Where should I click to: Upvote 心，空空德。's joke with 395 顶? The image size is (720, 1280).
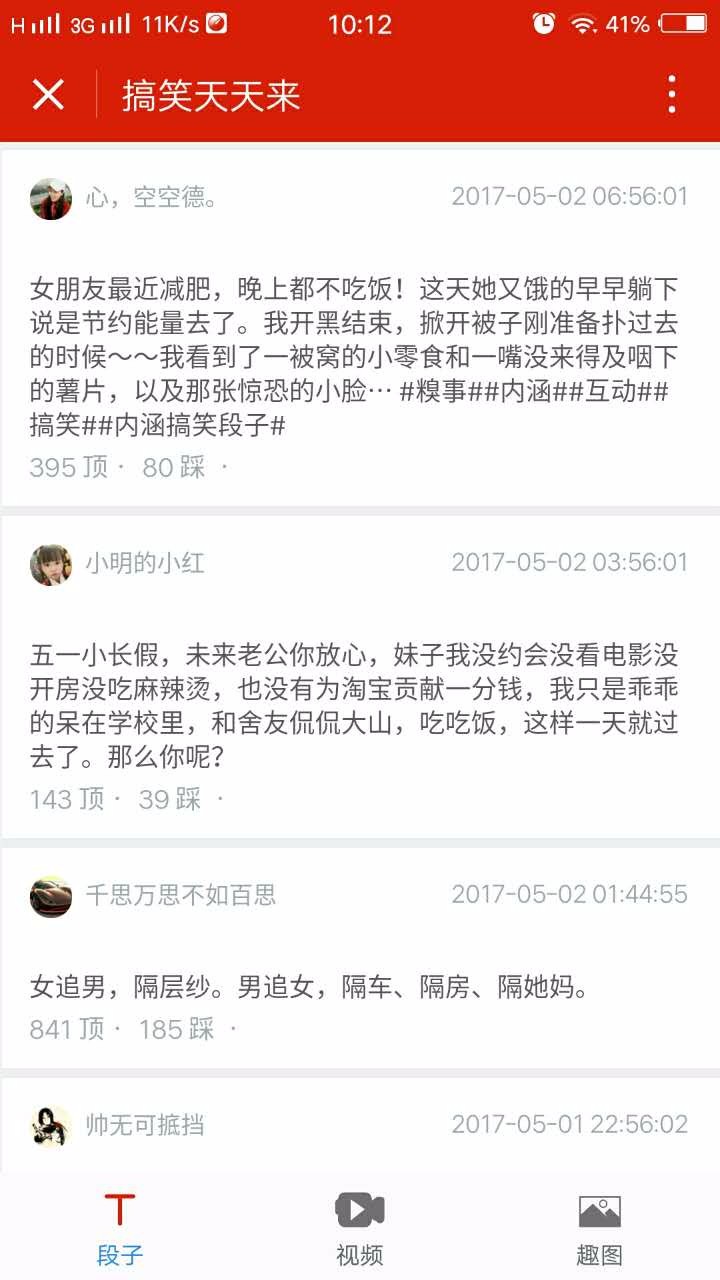coord(68,467)
